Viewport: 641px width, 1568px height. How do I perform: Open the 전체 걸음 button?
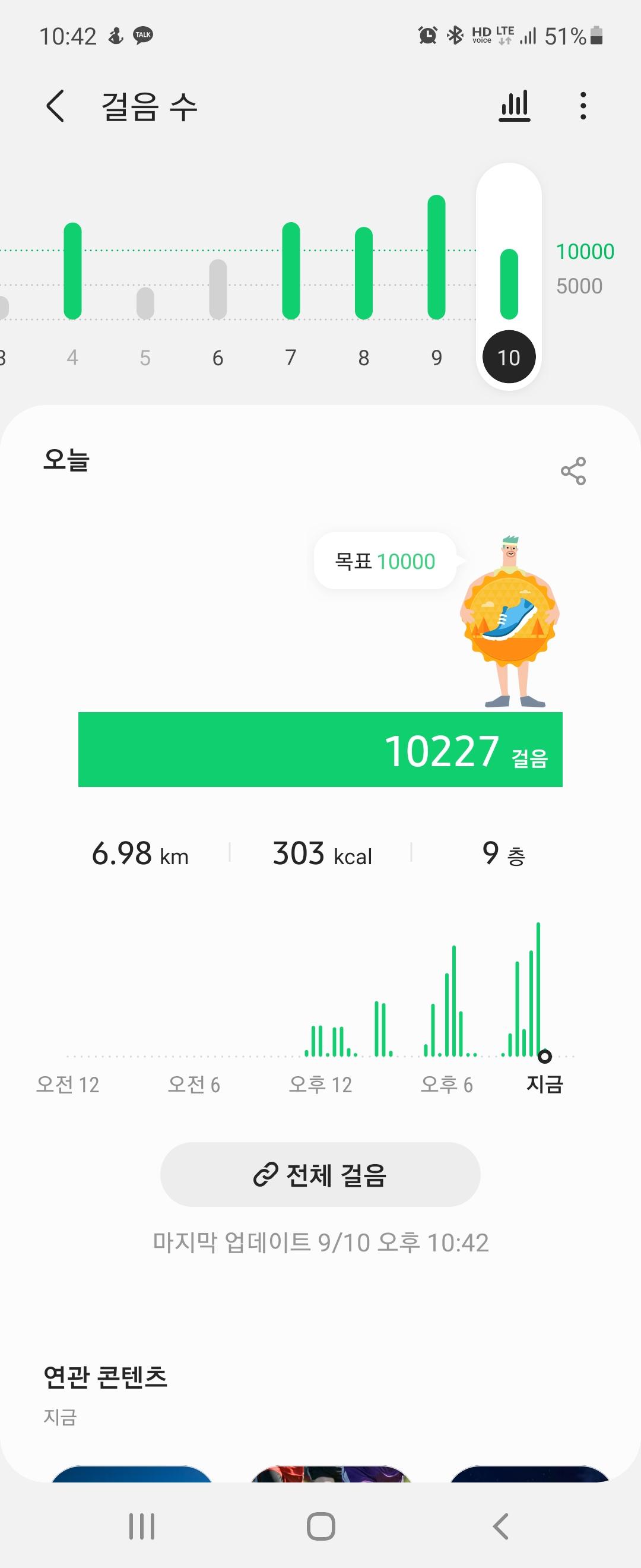click(320, 1175)
